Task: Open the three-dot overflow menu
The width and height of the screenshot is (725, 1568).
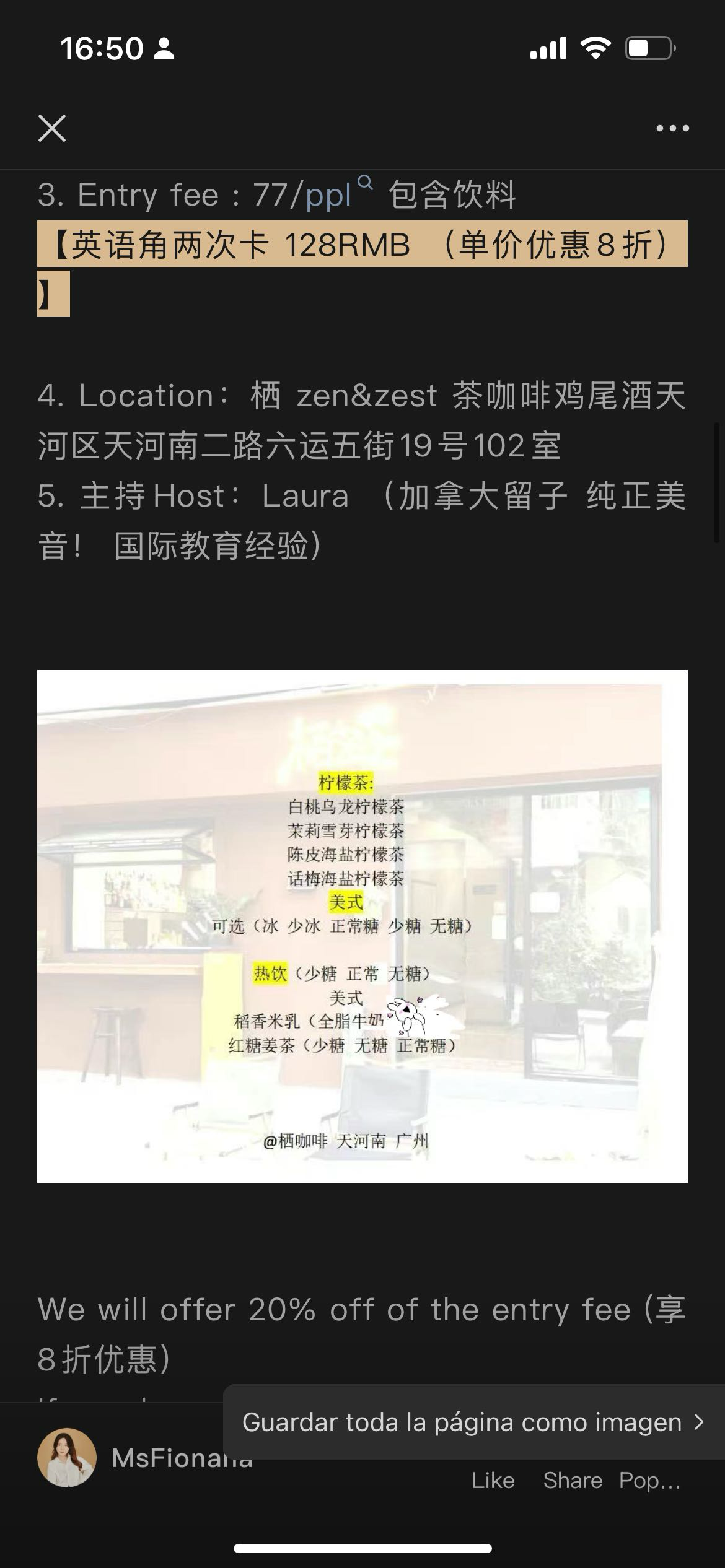Action: pyautogui.click(x=672, y=128)
